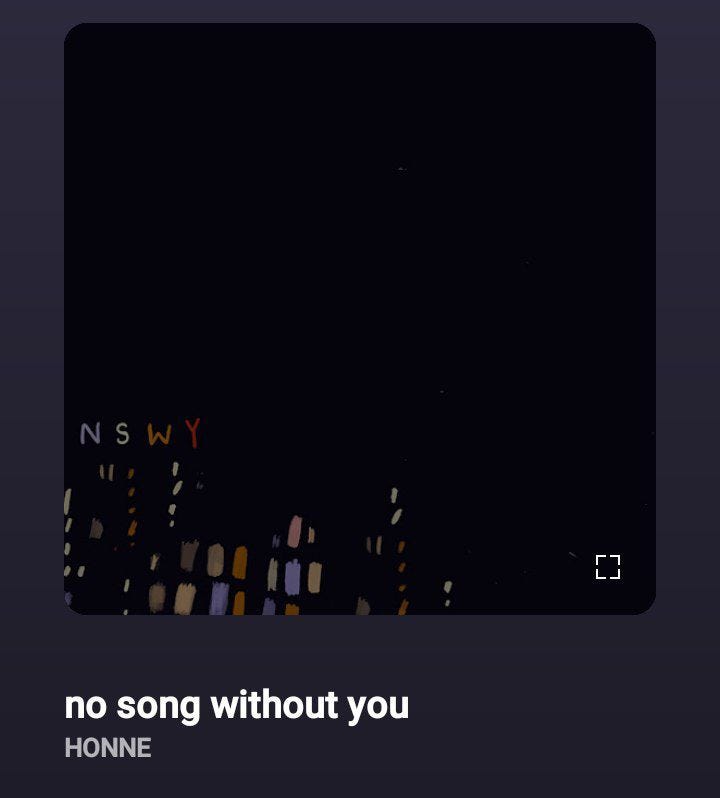Click the painted NSWY letters on the cover
Viewport: 720px width, 798px height.
[142, 430]
